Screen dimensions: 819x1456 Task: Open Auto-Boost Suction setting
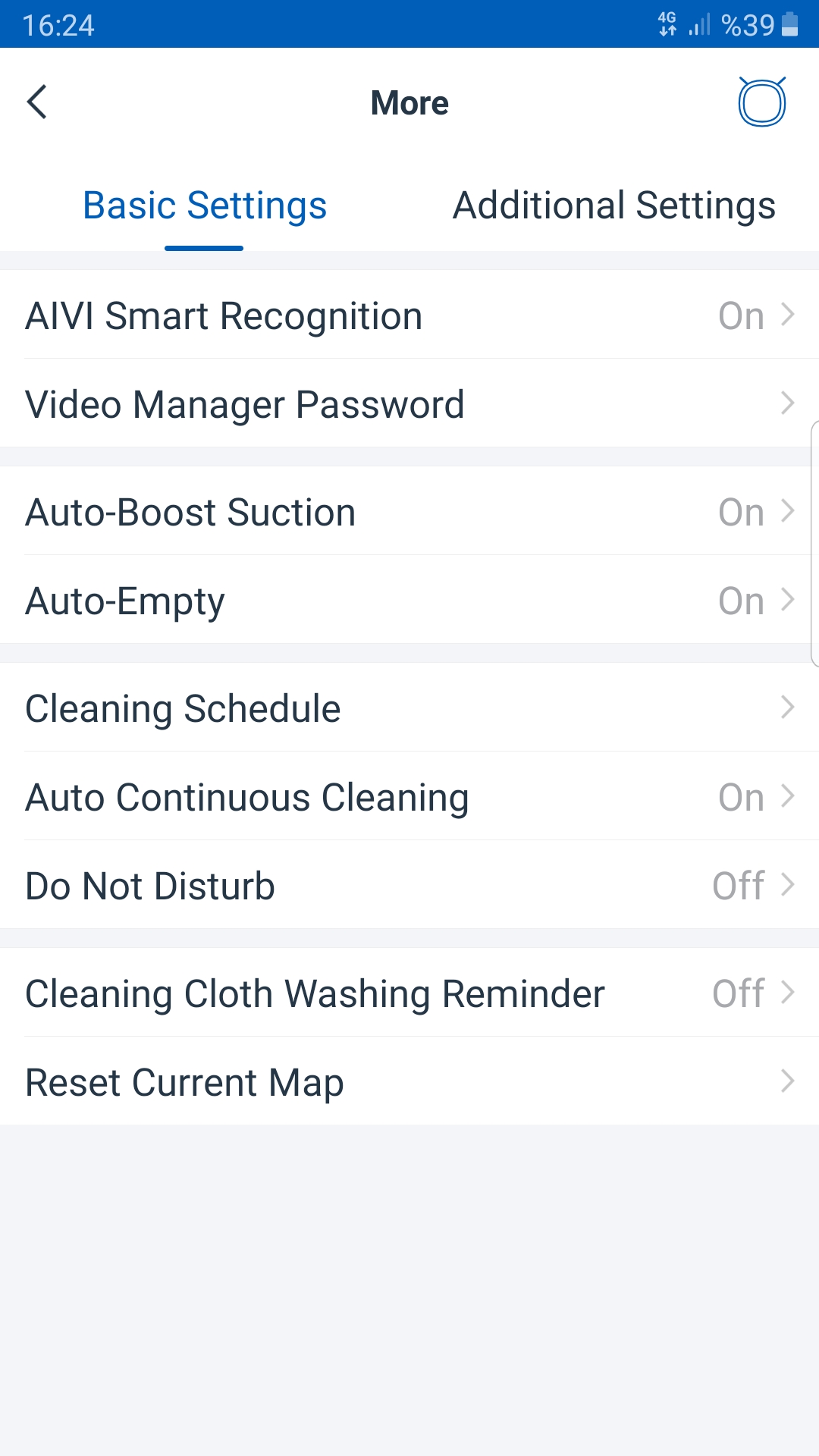click(409, 511)
